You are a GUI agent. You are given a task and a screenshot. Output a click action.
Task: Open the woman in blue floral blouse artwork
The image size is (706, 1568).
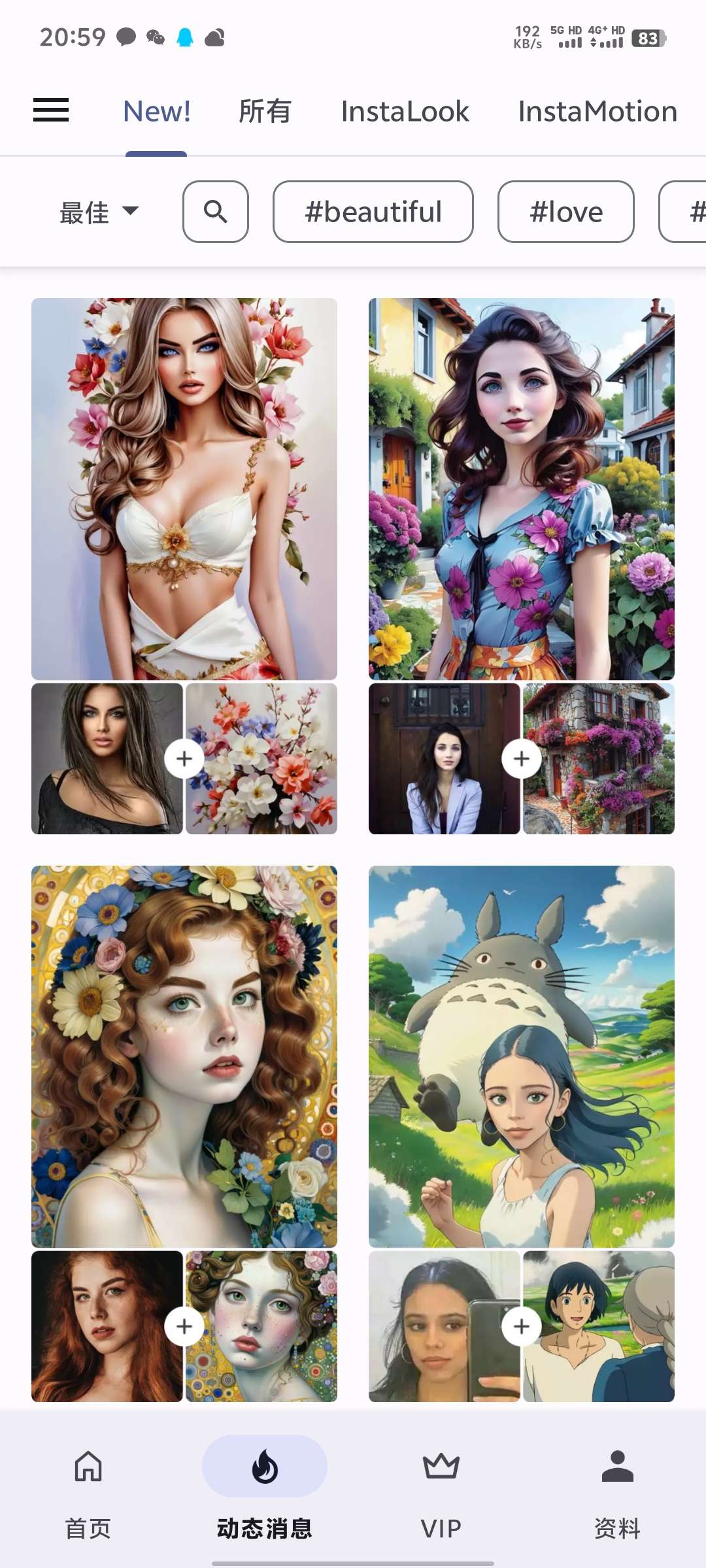[522, 489]
